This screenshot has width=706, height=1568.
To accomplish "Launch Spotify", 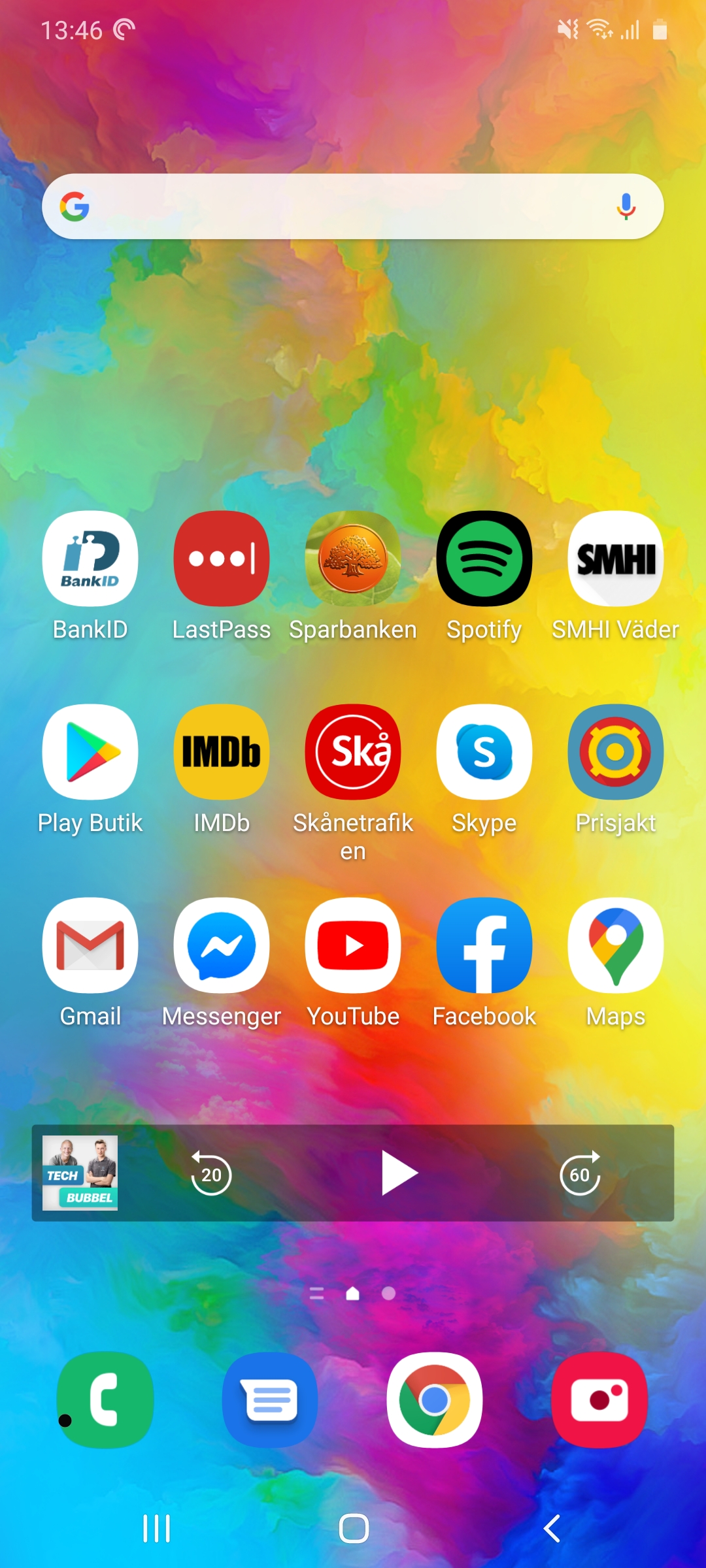I will tap(484, 559).
